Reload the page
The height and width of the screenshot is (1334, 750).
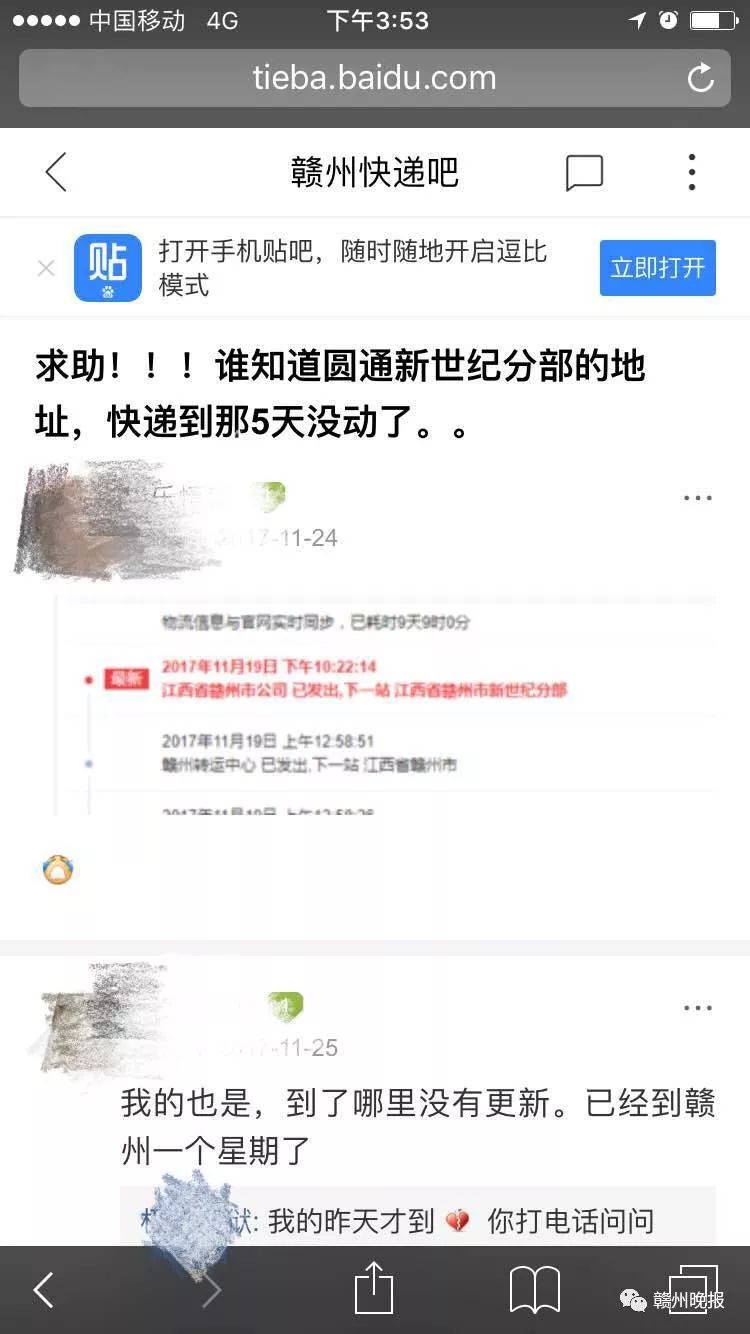click(x=700, y=78)
